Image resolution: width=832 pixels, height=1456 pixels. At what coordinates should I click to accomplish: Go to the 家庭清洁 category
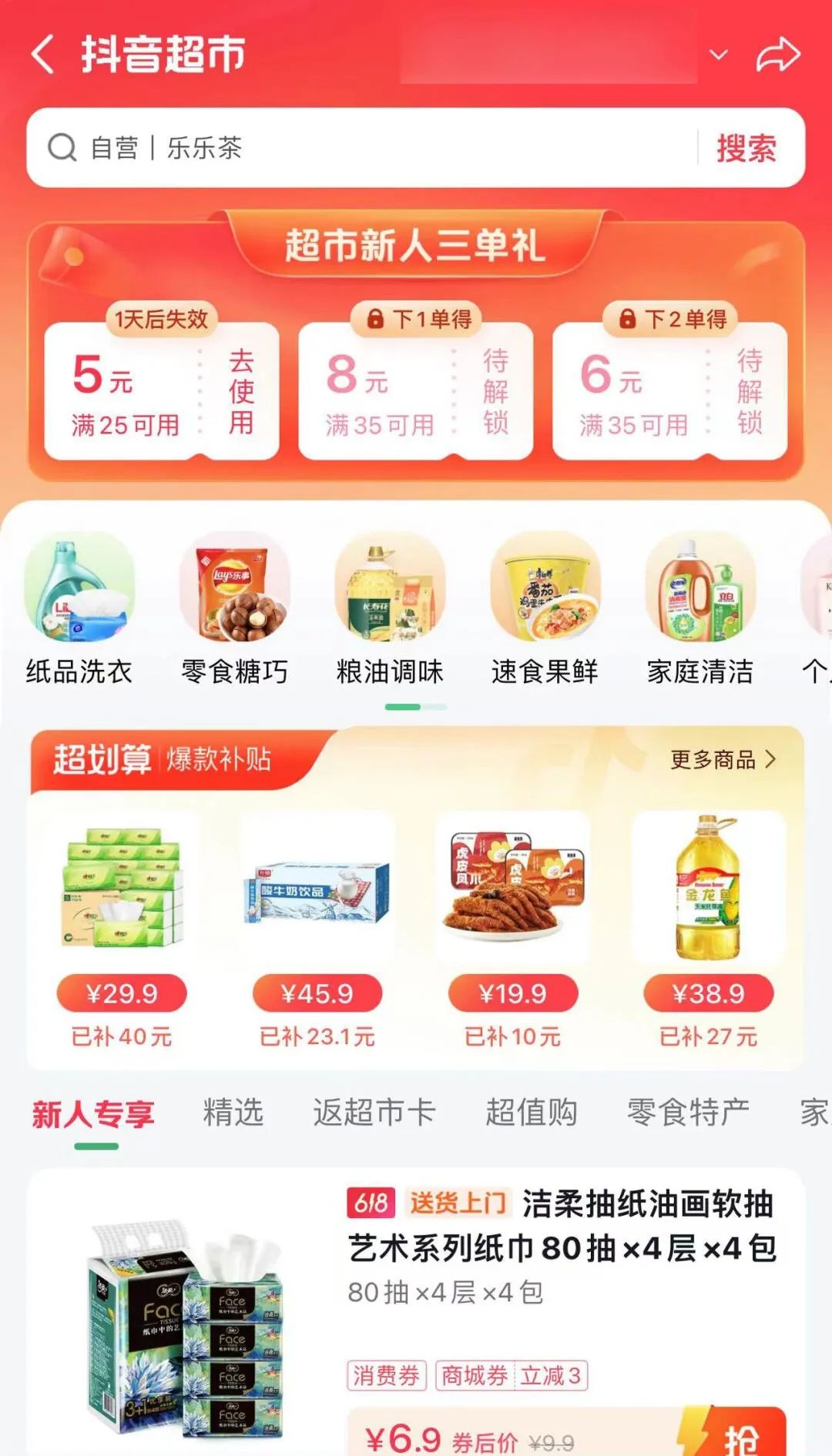[700, 609]
